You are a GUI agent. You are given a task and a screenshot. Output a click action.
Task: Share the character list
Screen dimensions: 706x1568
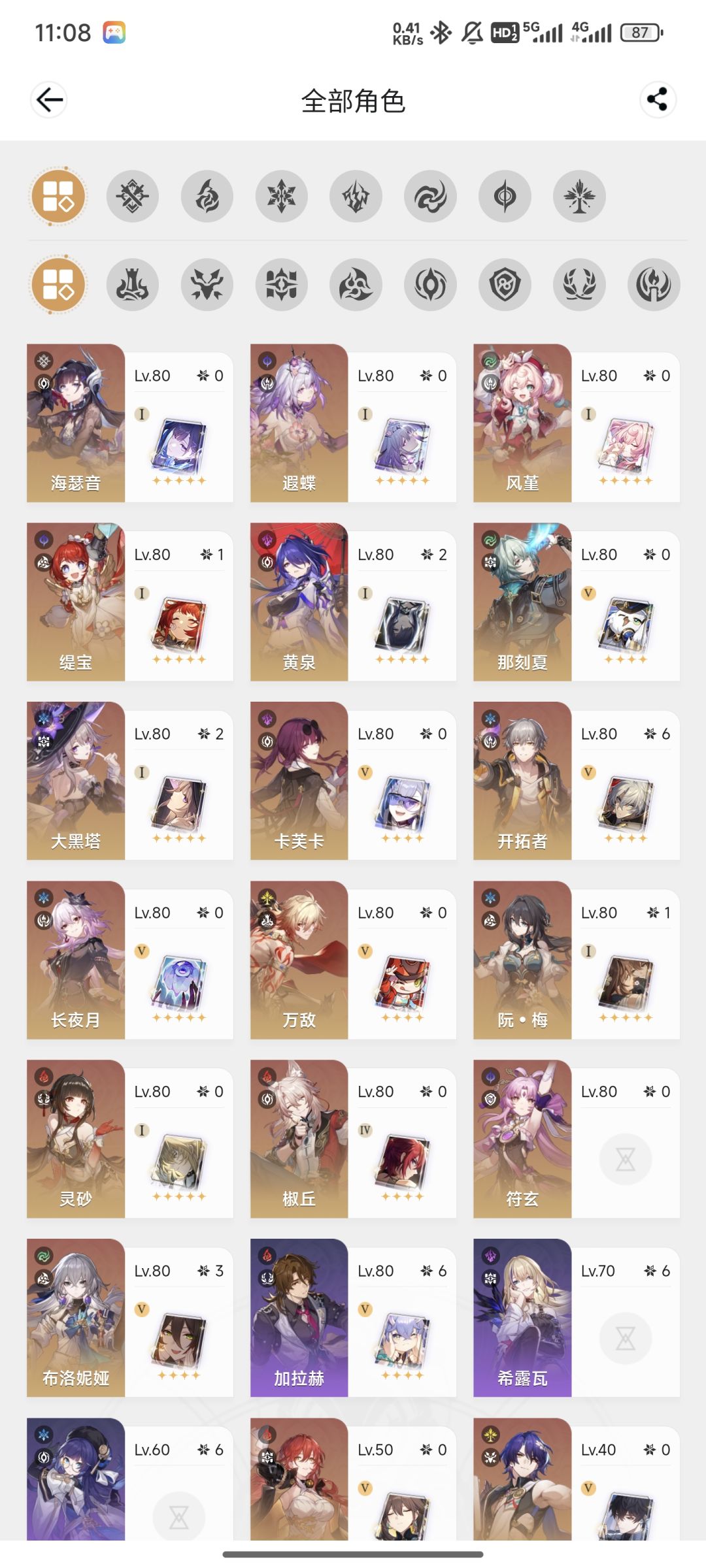pos(657,99)
